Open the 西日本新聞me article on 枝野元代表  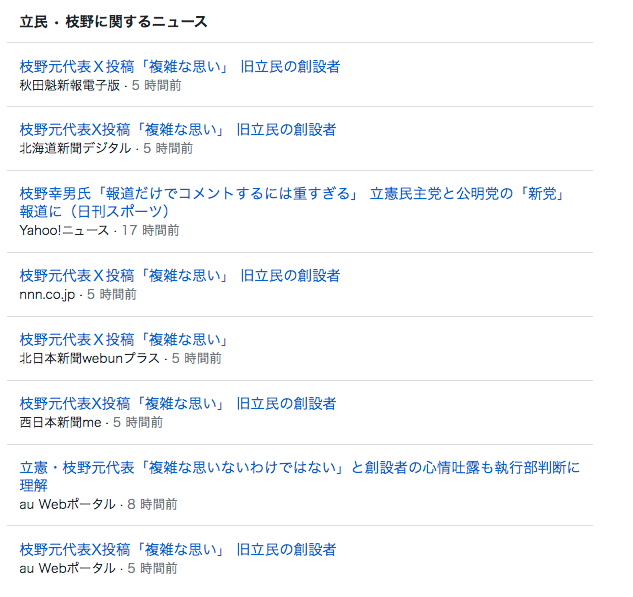coord(178,404)
